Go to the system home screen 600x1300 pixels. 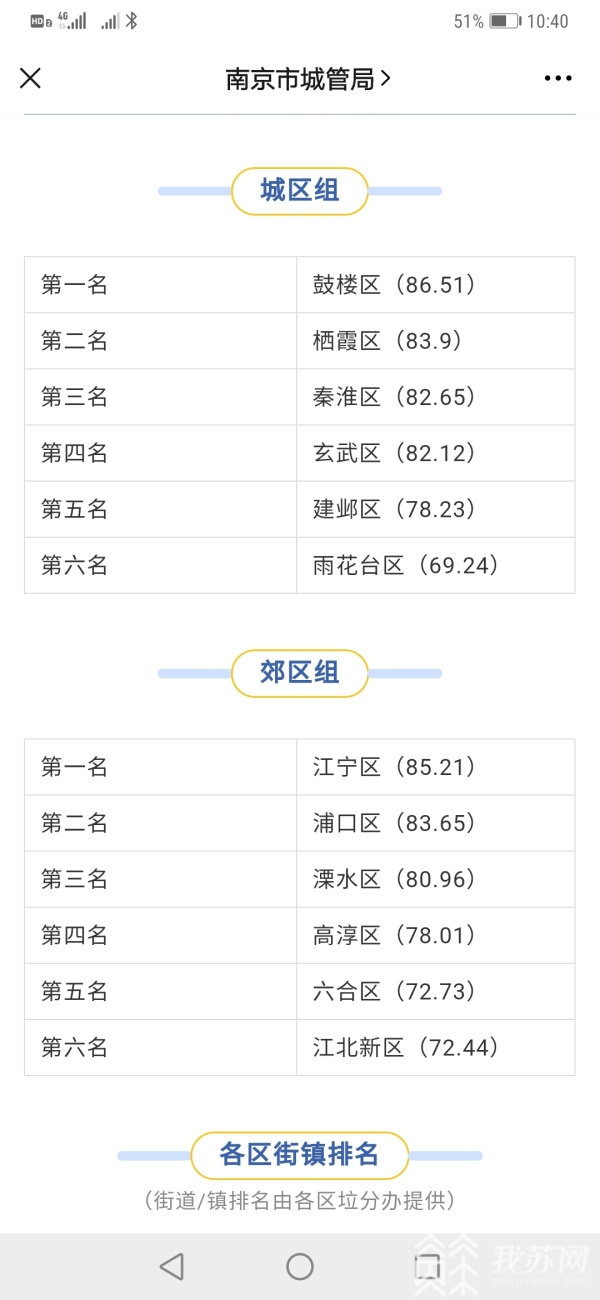coord(300,1266)
